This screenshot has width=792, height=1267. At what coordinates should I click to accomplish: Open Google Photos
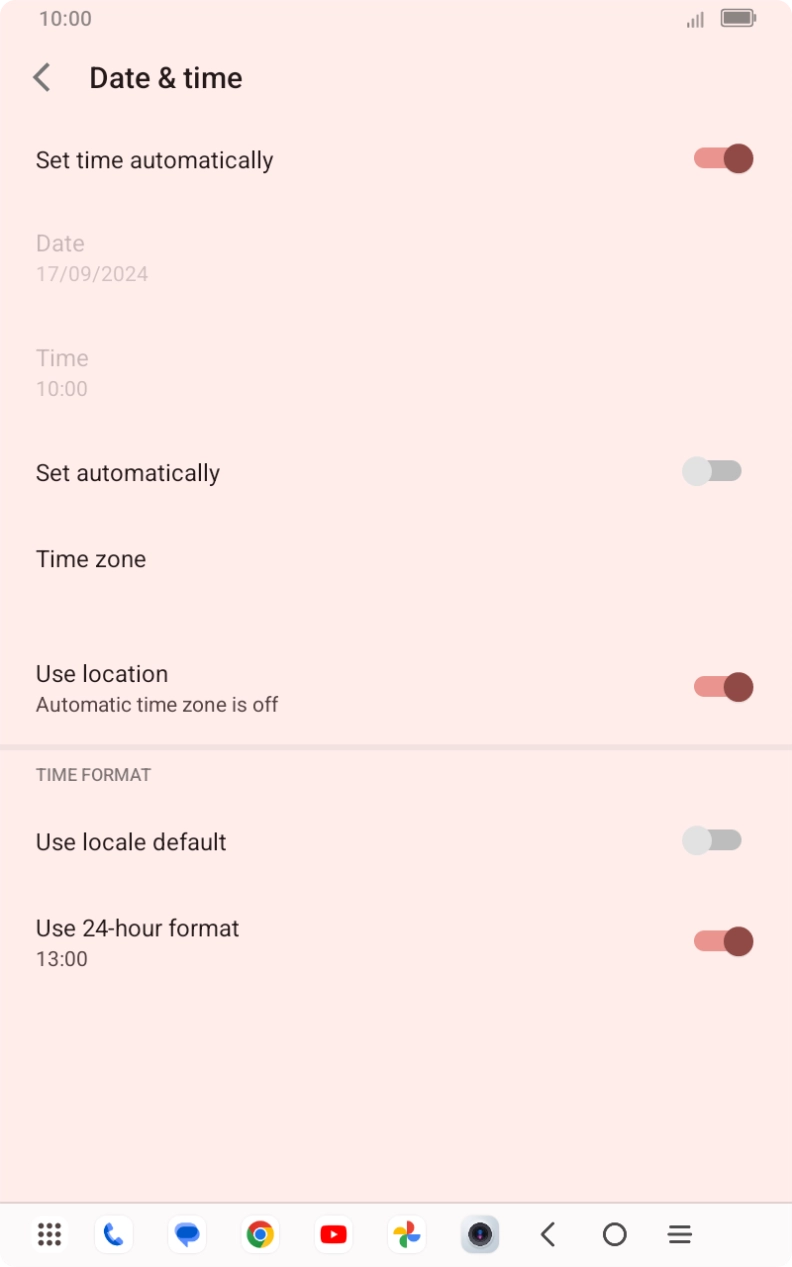click(406, 1234)
